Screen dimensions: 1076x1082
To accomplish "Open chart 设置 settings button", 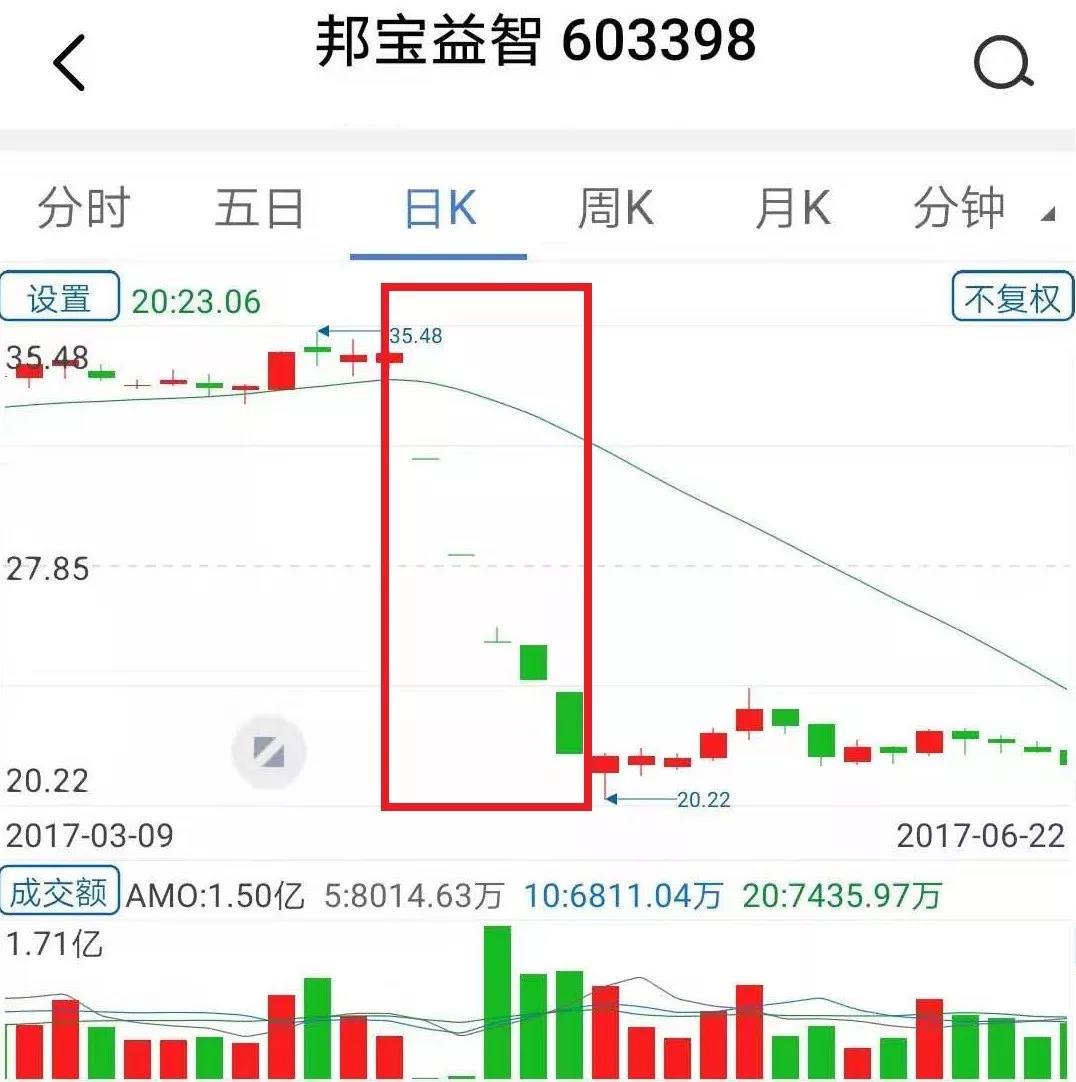I will click(59, 298).
